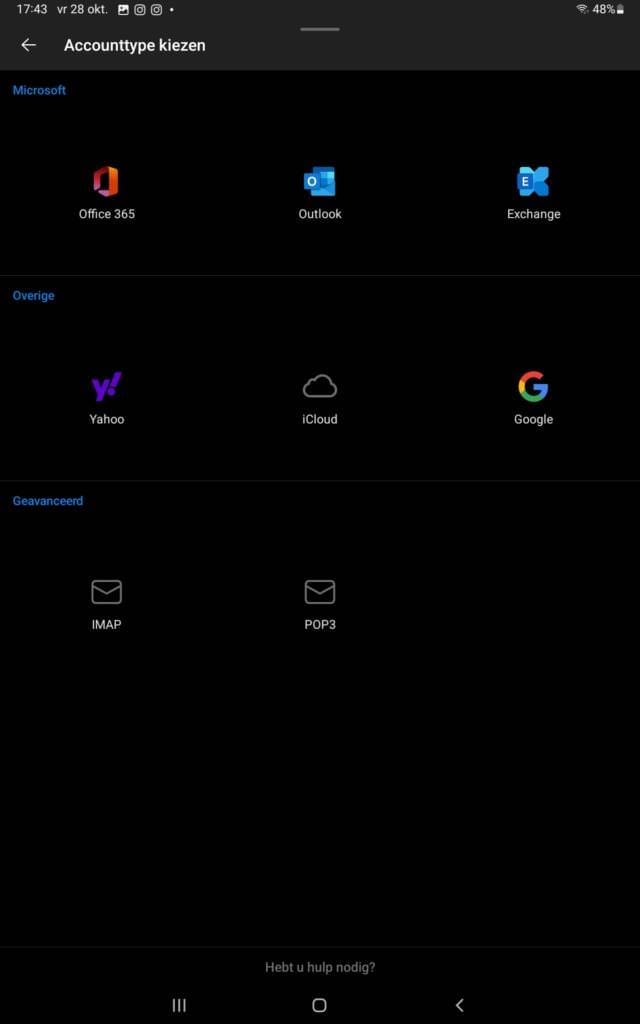The image size is (640, 1024).
Task: Open the 'Hebt u hulp nodig?' help link
Action: (x=320, y=967)
